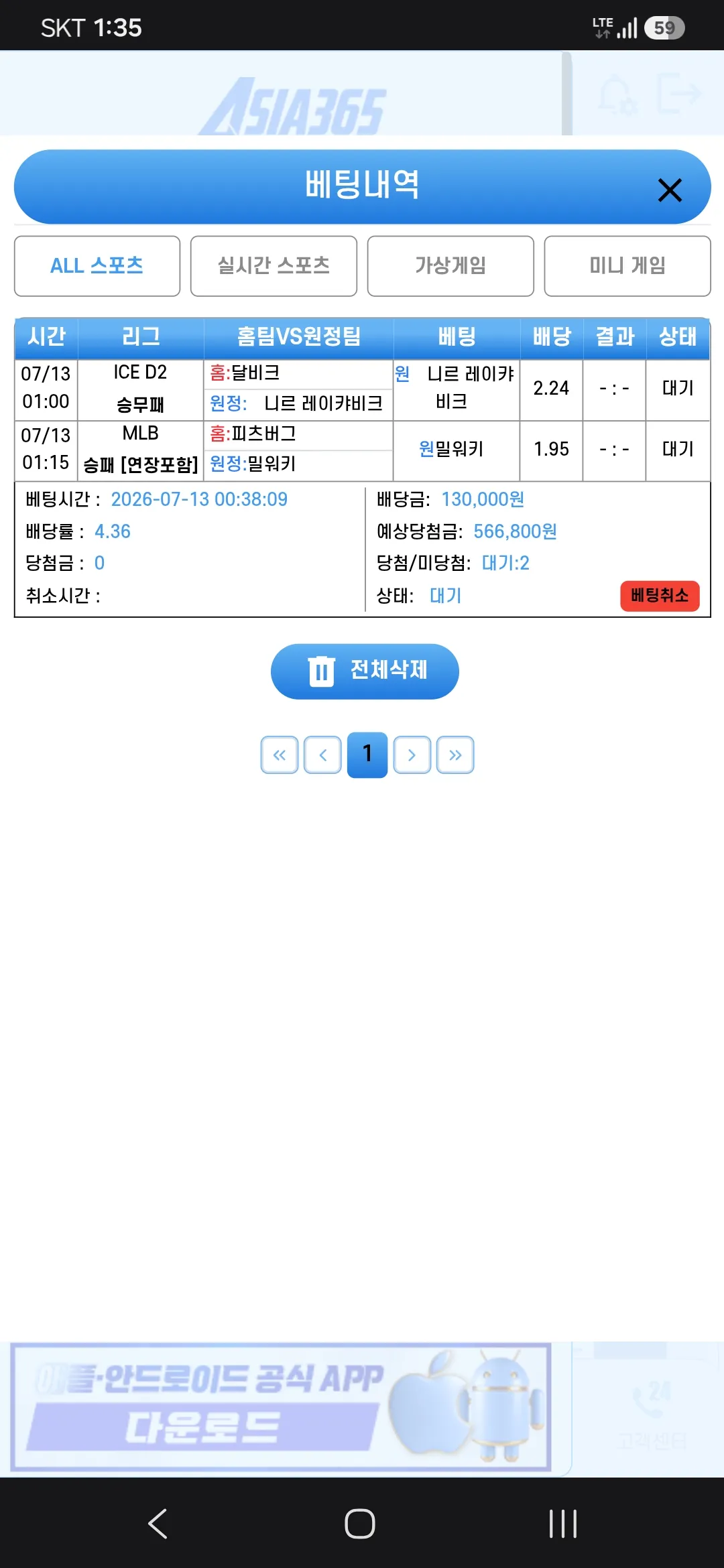Open recent apps from the navigation bar

tap(563, 1524)
